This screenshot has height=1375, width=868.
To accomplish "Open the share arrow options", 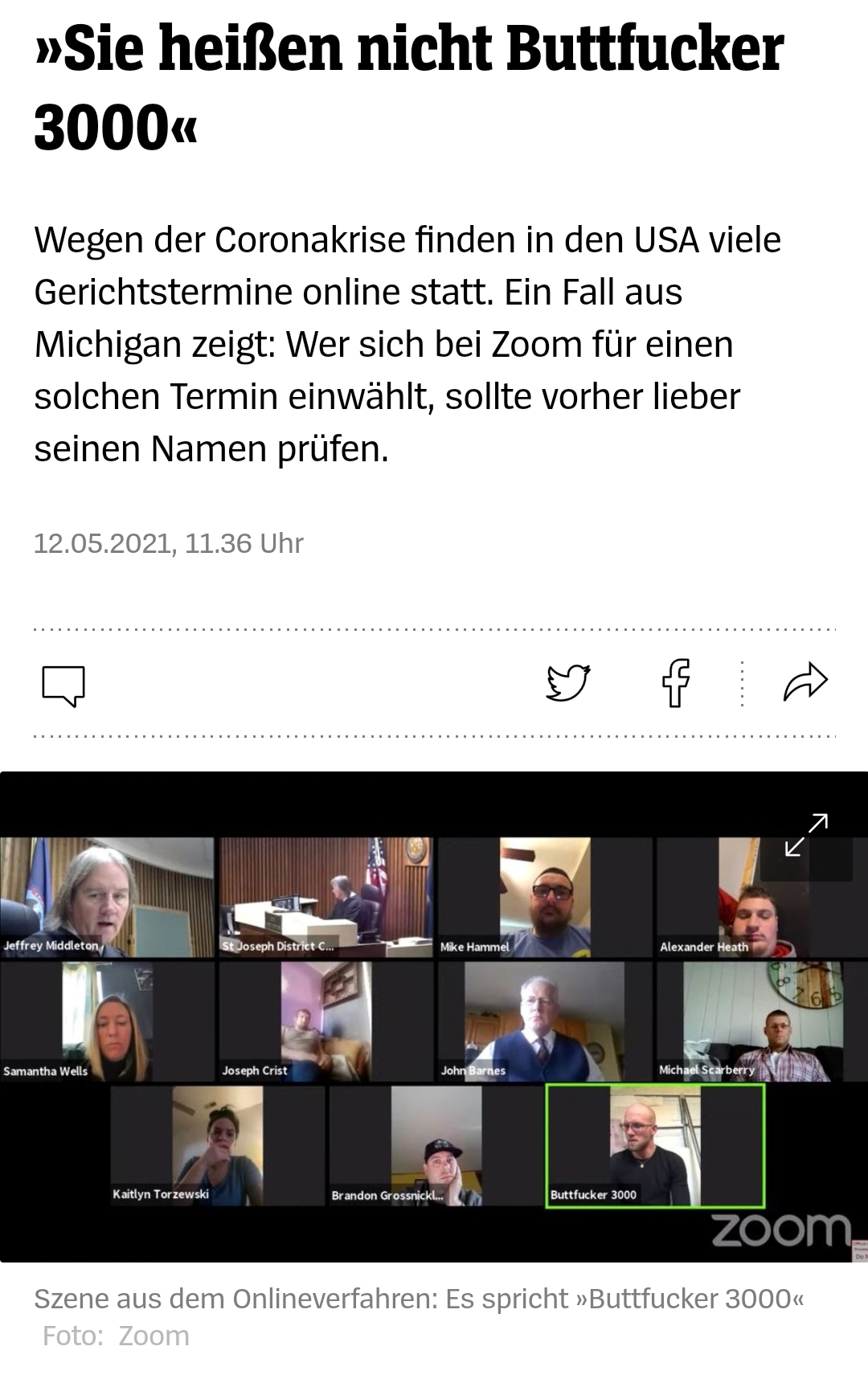I will click(805, 682).
